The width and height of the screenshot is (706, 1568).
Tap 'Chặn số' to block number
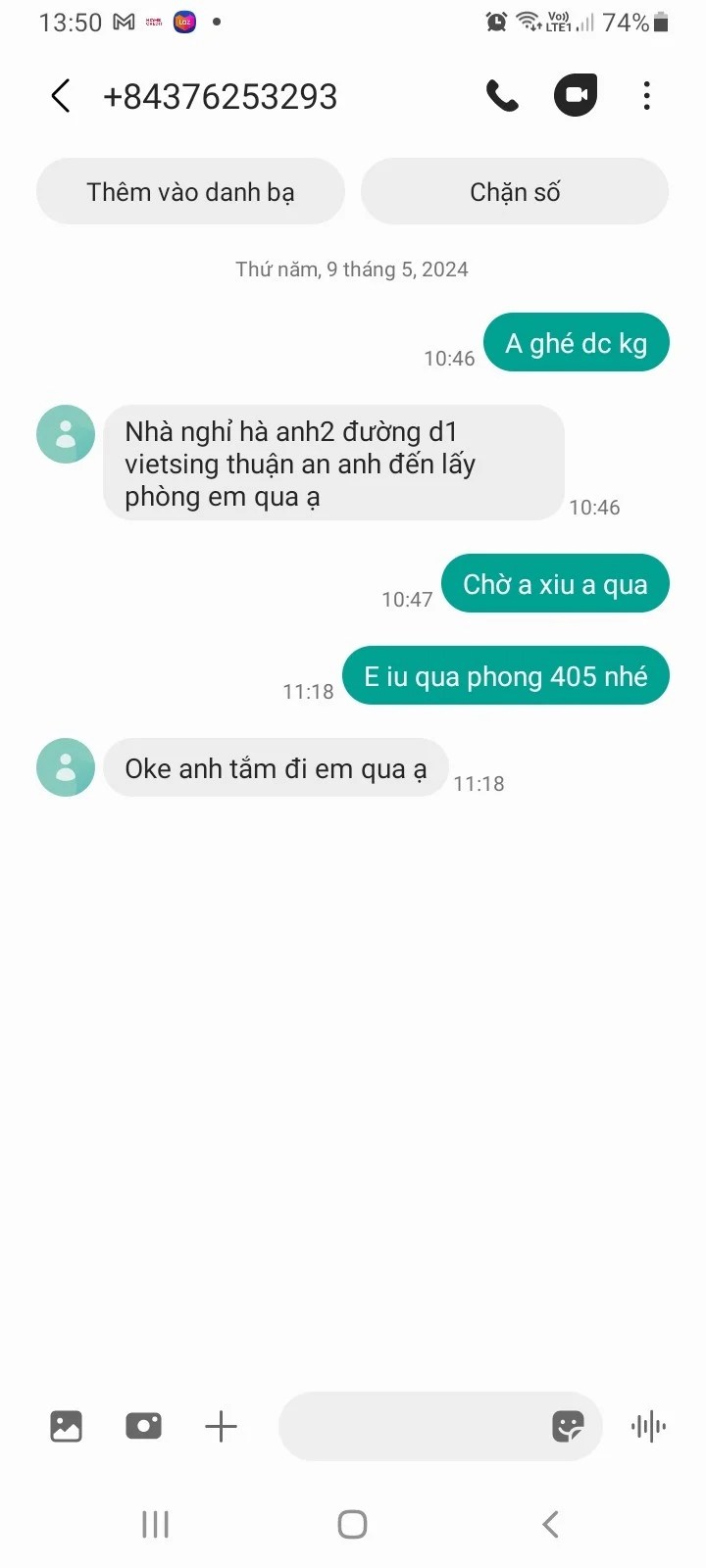515,192
